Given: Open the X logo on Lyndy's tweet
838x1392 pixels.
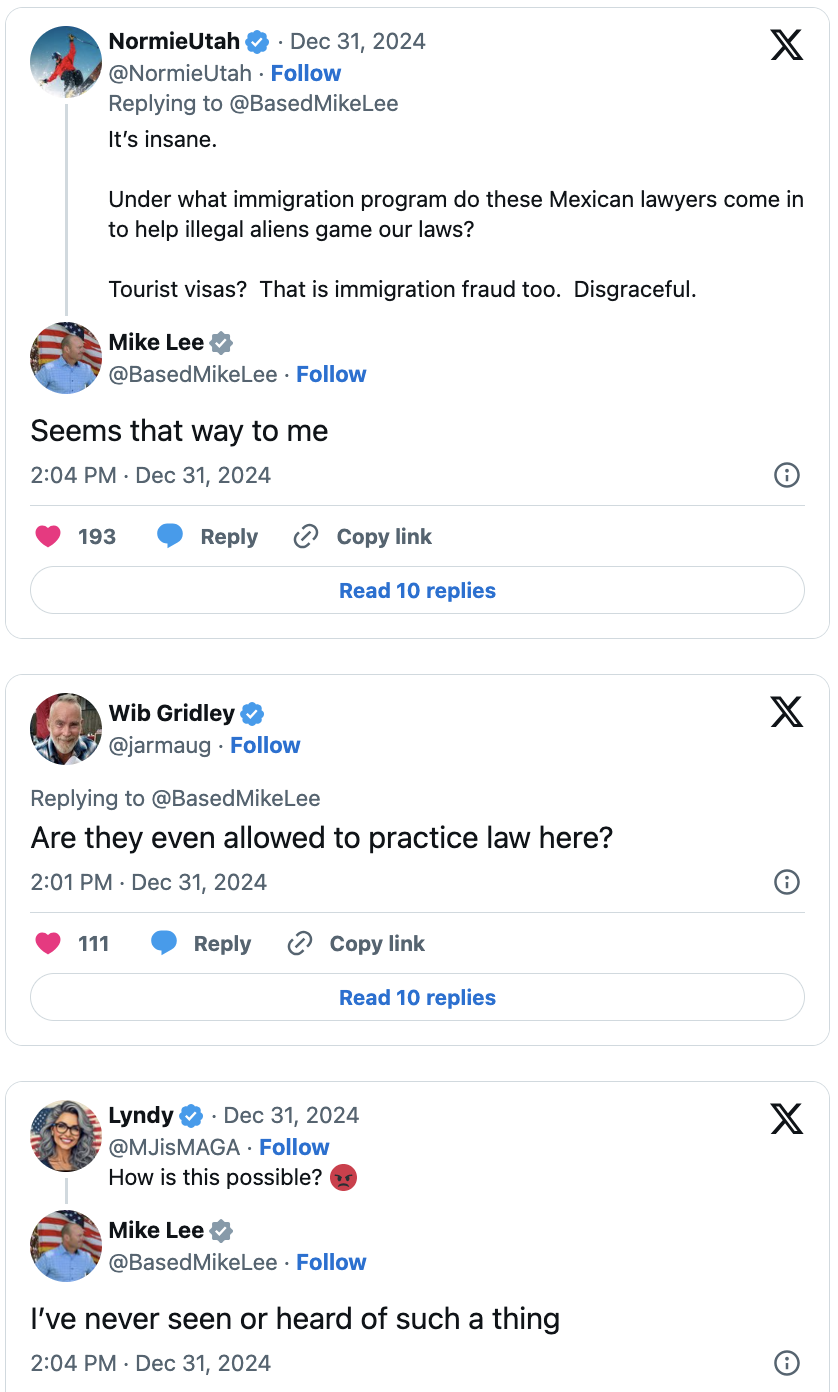Looking at the screenshot, I should (x=787, y=1118).
